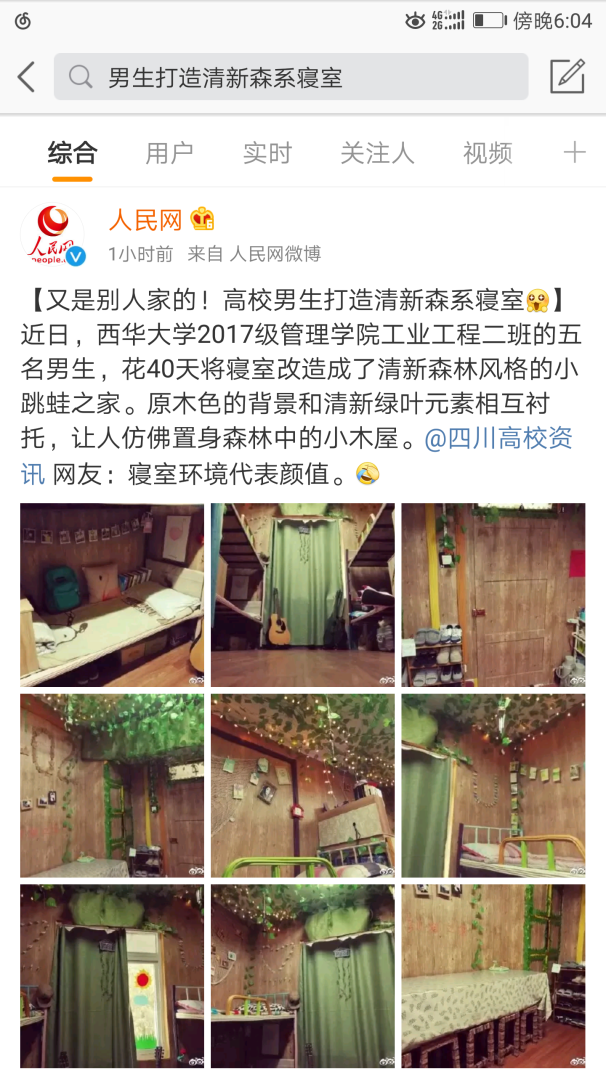Open the photo showing shoe rack
This screenshot has width=606, height=1077.
[x=493, y=595]
